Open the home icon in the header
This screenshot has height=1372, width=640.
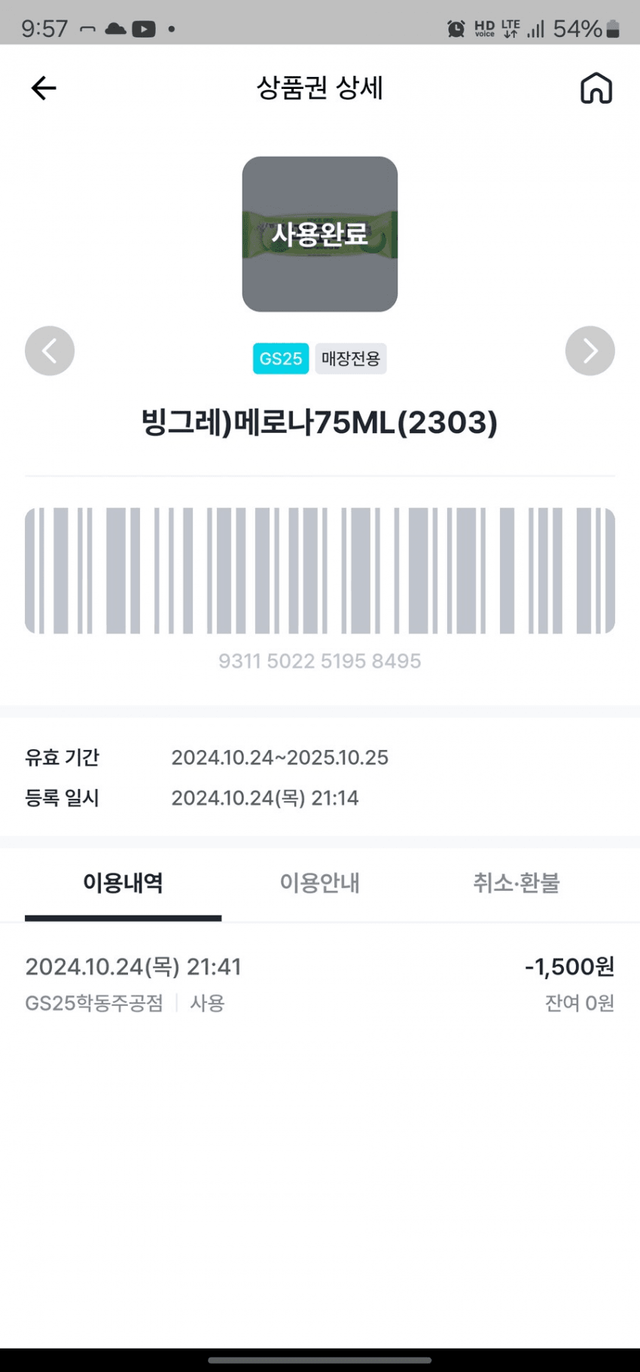(x=596, y=88)
